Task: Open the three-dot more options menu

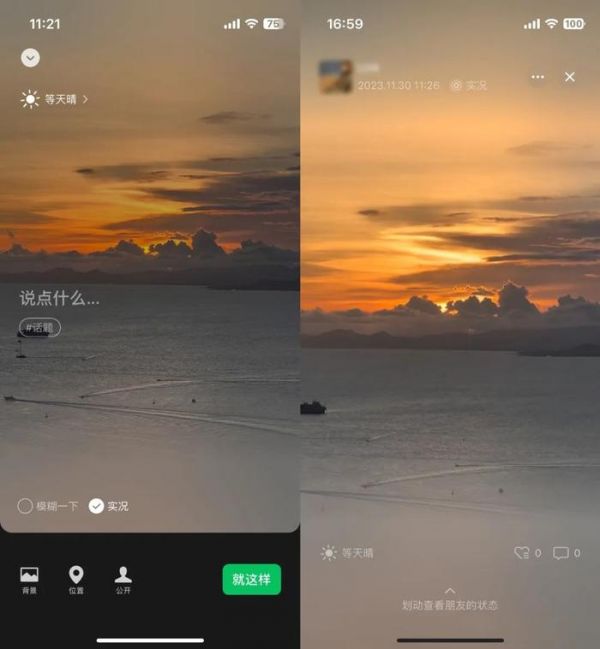Action: [x=538, y=77]
